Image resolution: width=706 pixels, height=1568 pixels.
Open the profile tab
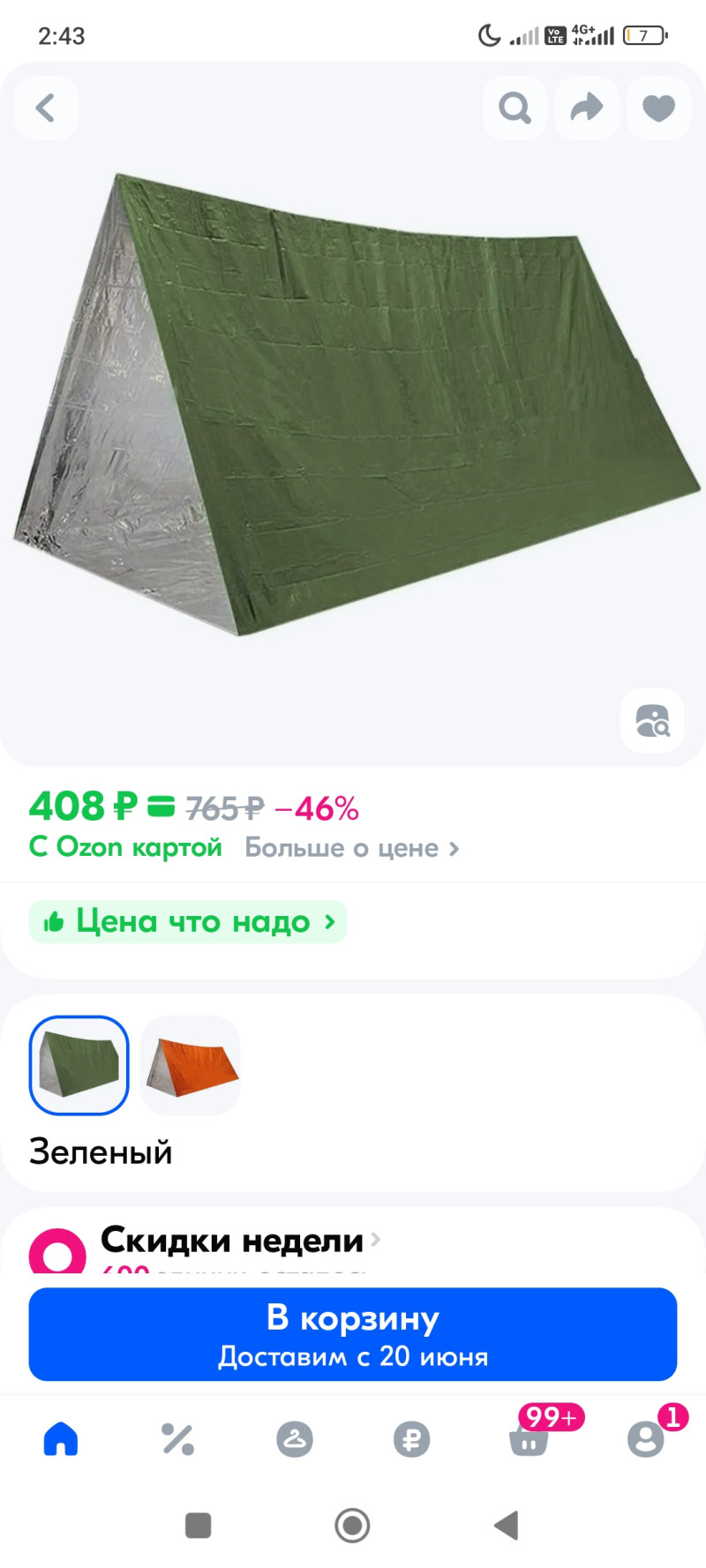645,1439
